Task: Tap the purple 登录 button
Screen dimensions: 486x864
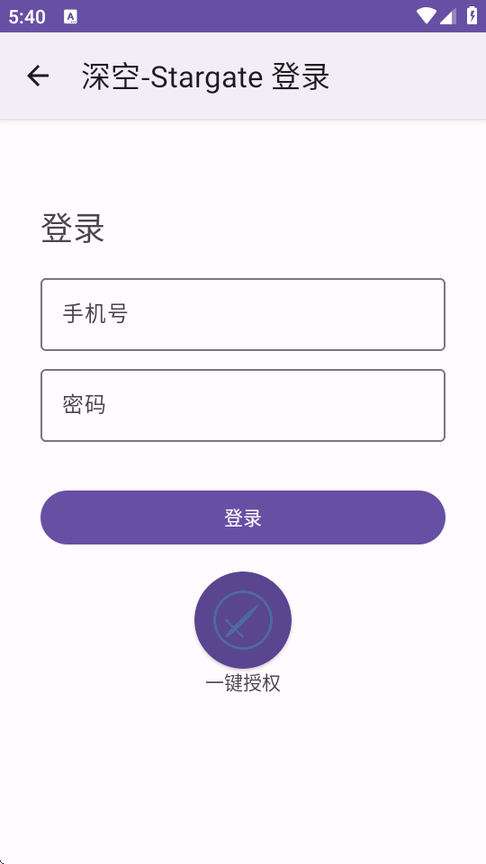Action: click(x=243, y=517)
